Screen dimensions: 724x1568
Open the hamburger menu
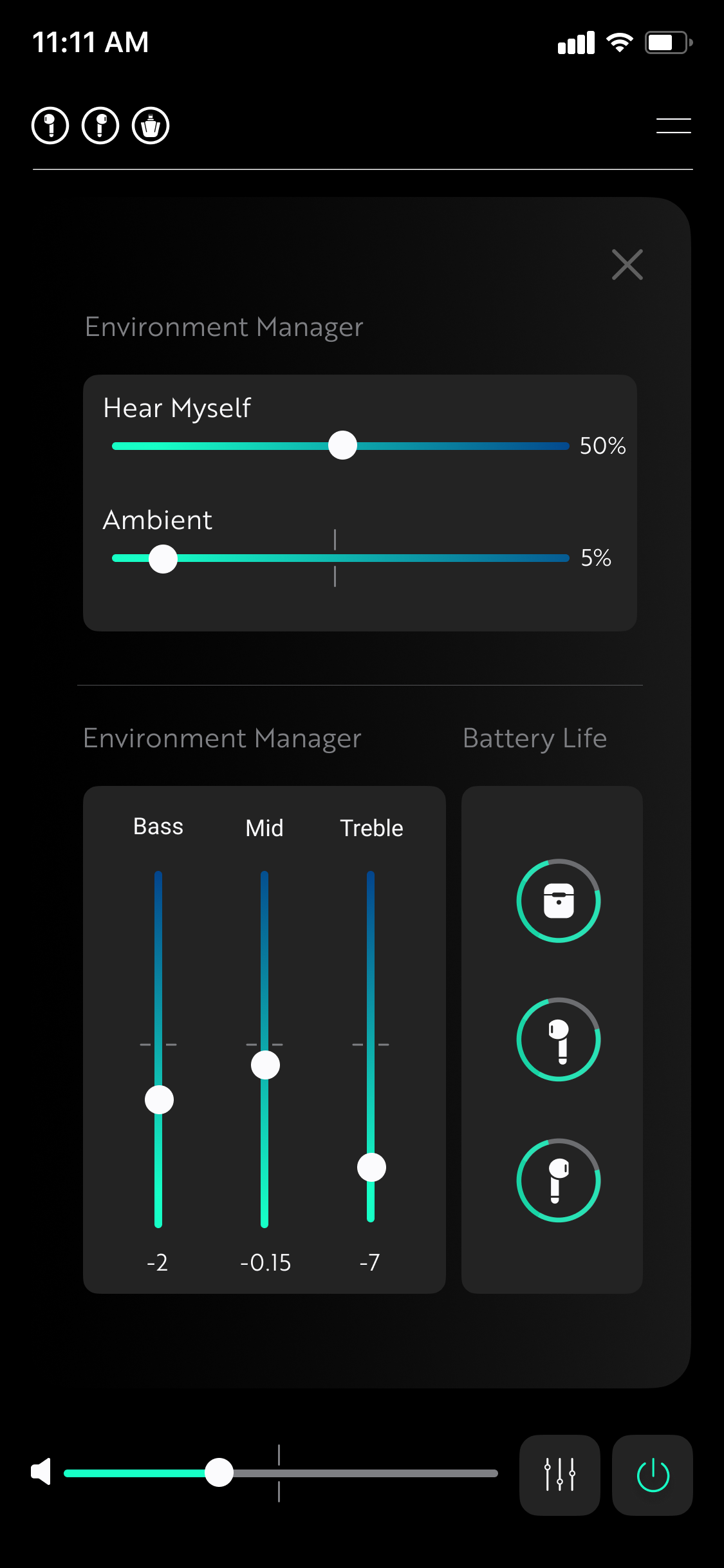(673, 126)
